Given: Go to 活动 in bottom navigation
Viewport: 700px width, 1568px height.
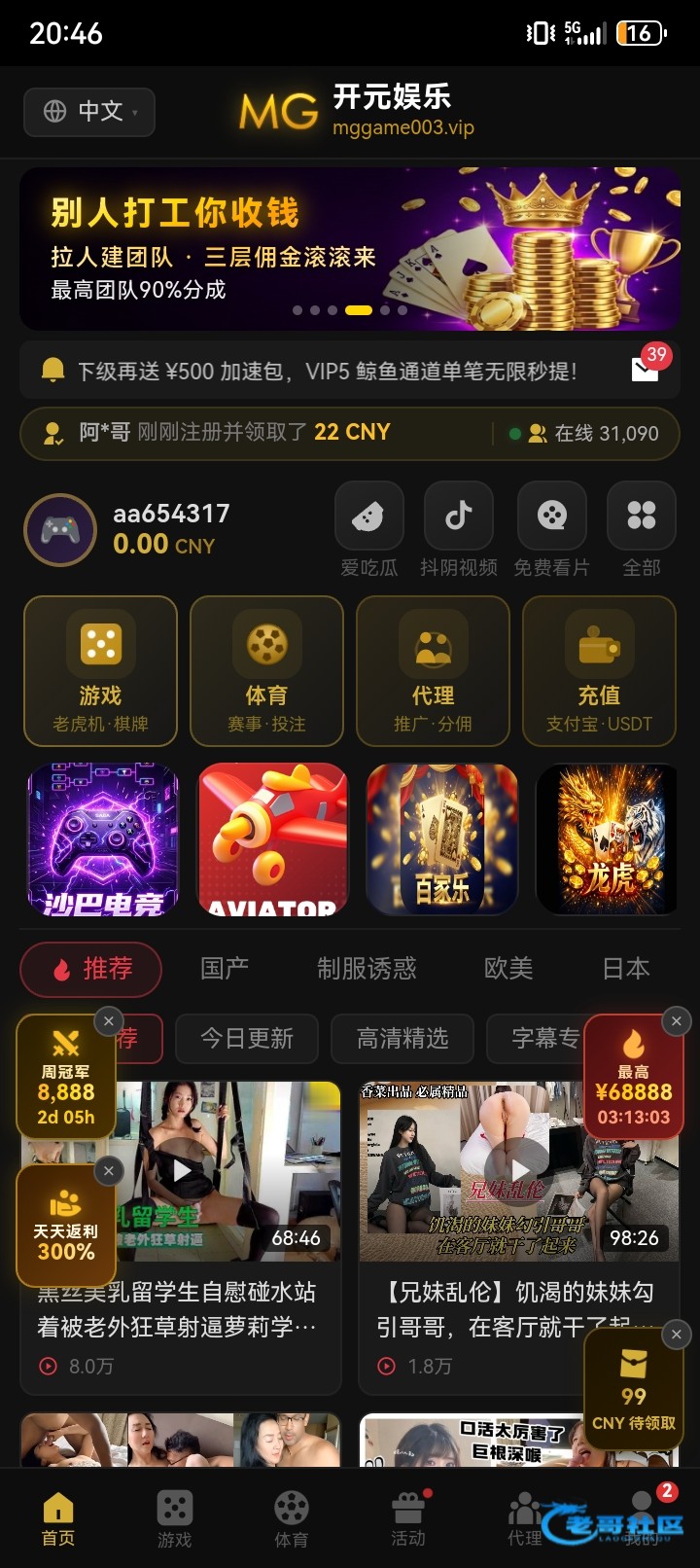Looking at the screenshot, I should tap(408, 1517).
